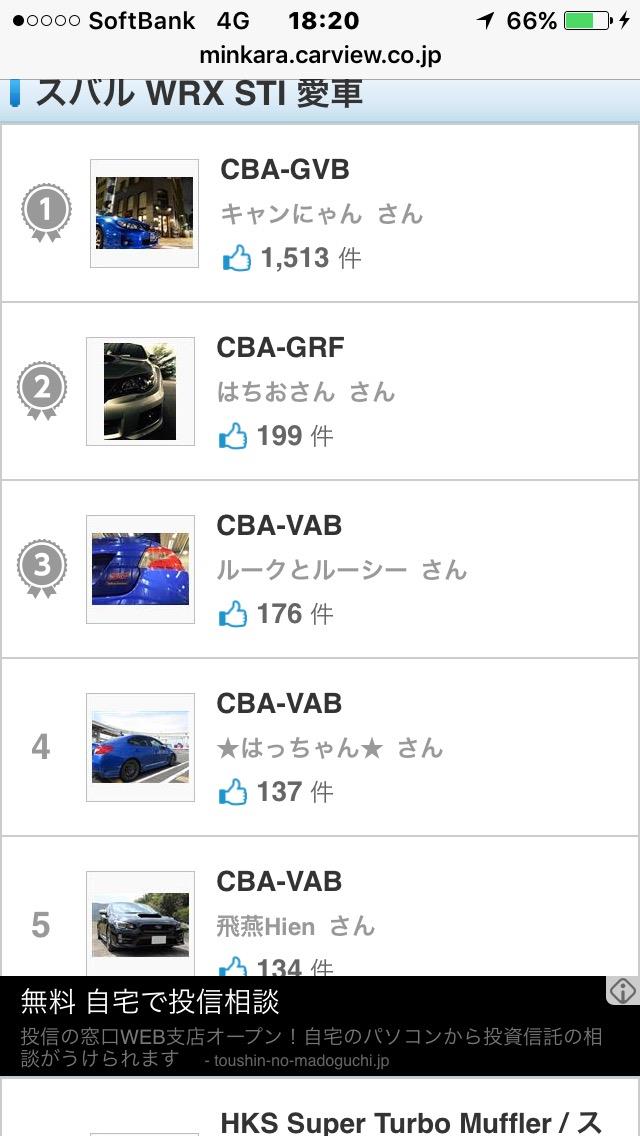
Task: Tap the ad info icon on banner
Action: point(623,990)
